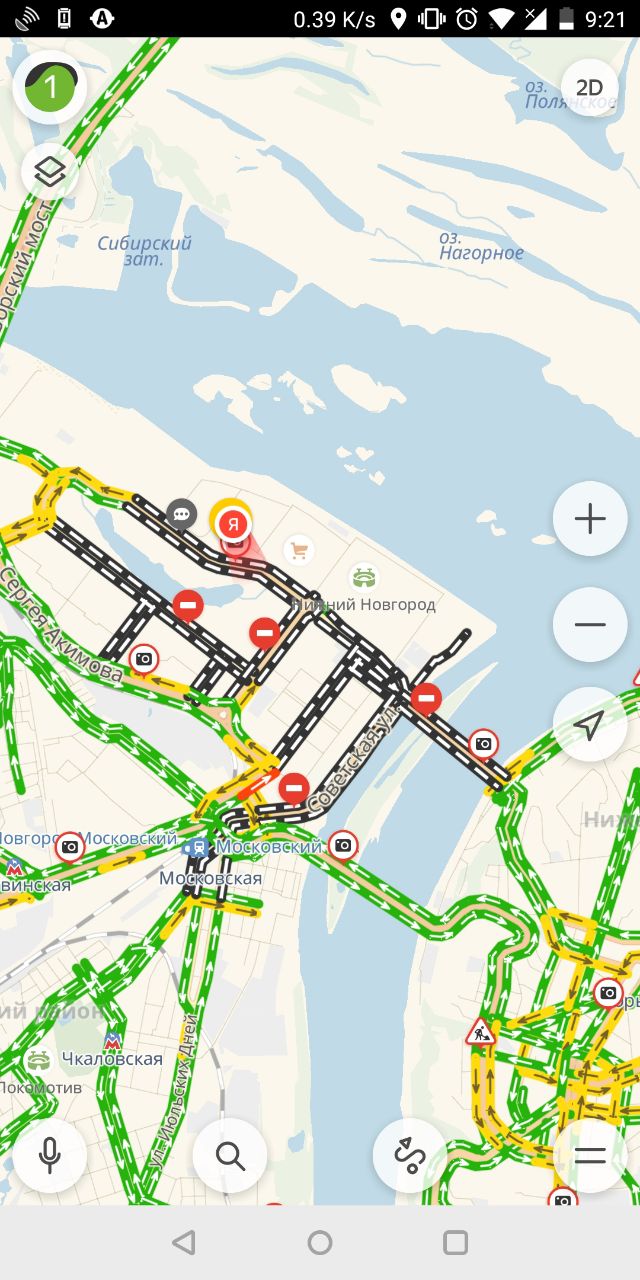Viewport: 640px width, 1280px height.
Task: Go back with the system back button
Action: [x=183, y=1242]
